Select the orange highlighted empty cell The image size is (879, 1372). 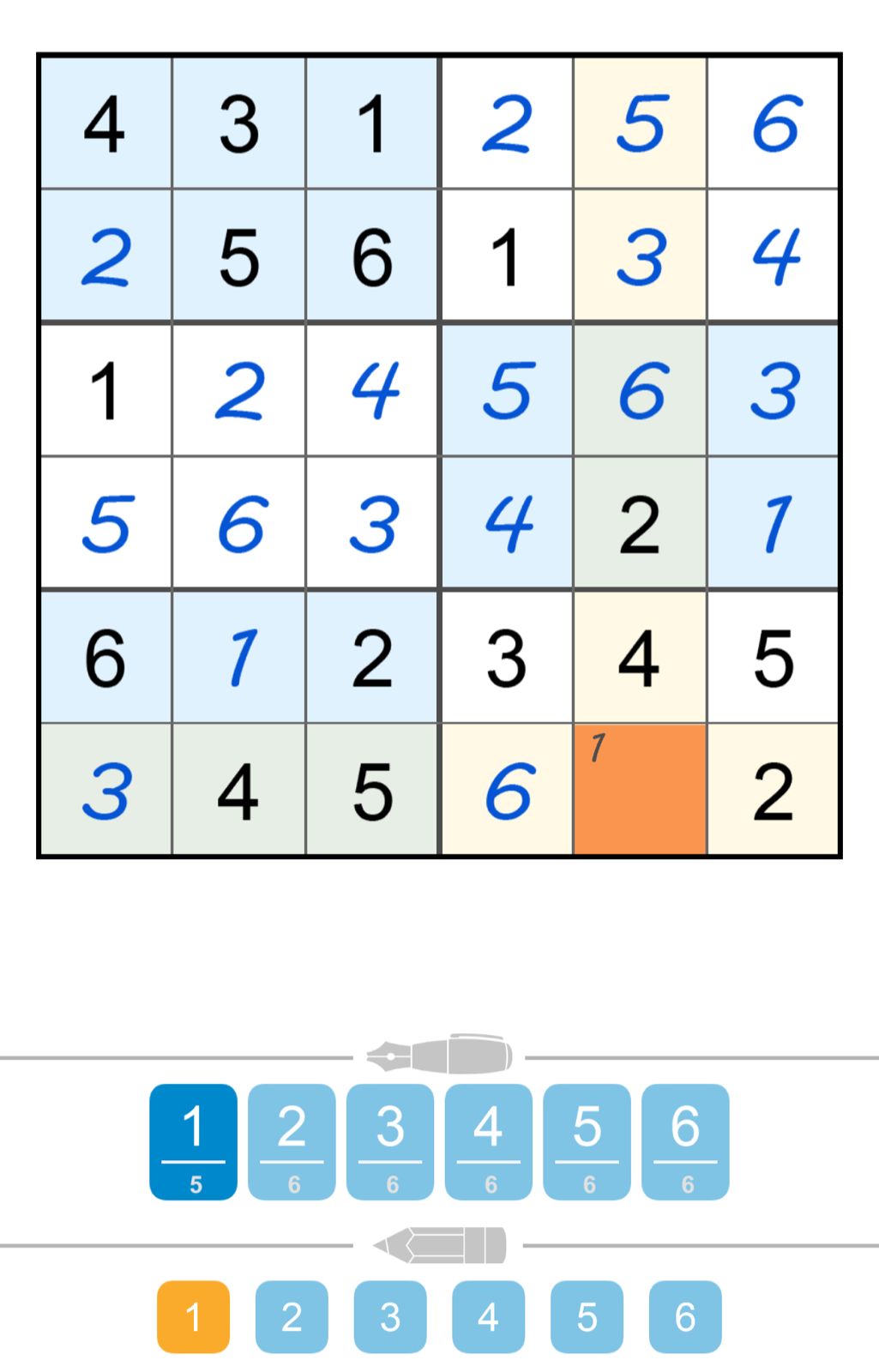tap(640, 791)
